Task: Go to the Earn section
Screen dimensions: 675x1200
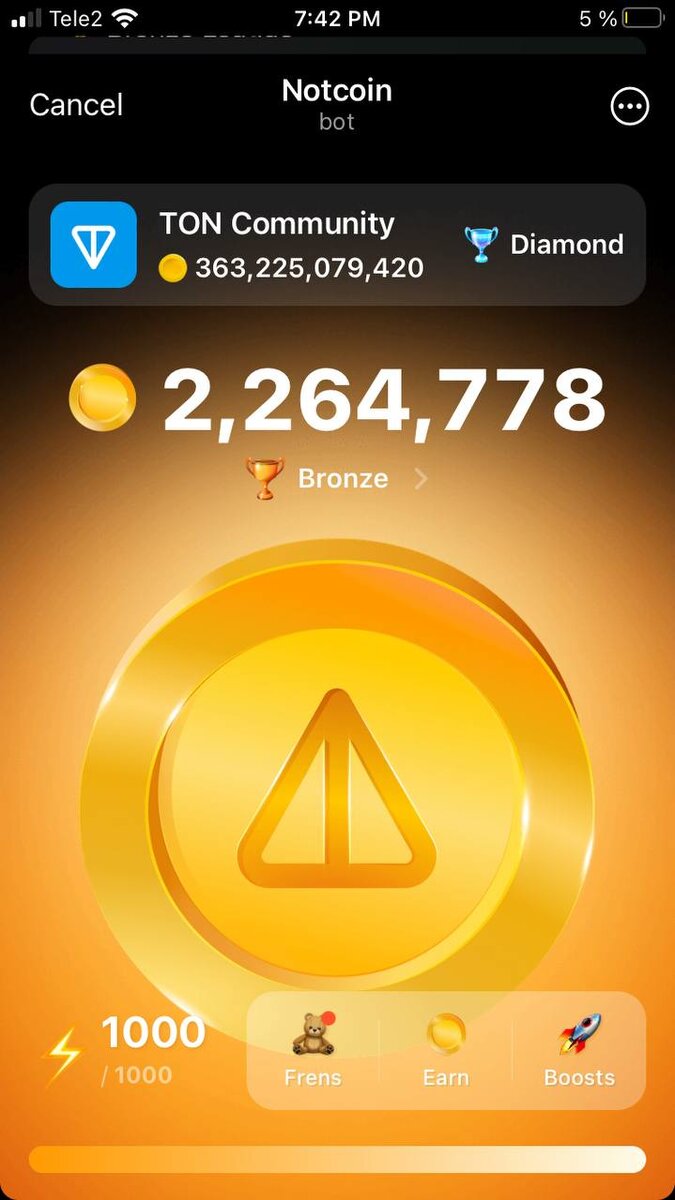Action: point(446,1050)
